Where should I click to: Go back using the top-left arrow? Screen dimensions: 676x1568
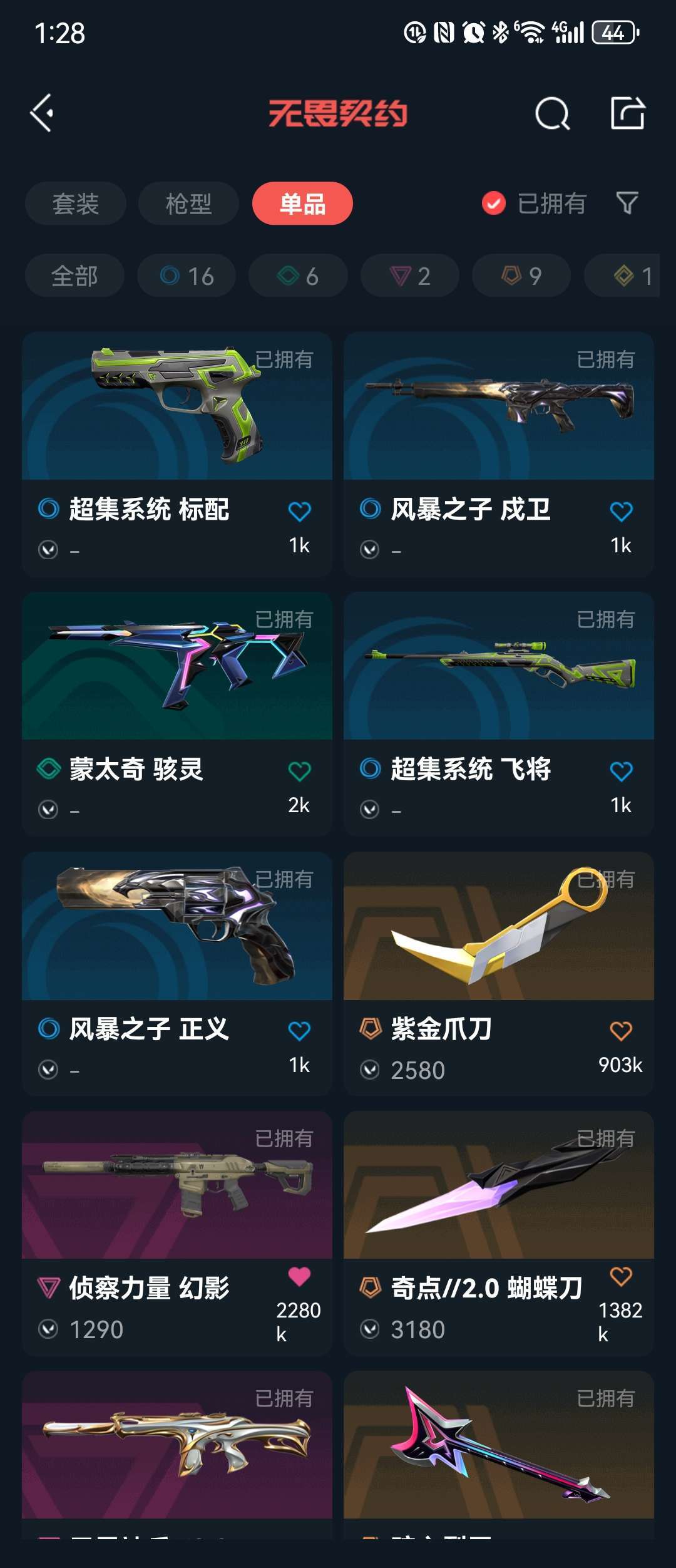(x=42, y=113)
